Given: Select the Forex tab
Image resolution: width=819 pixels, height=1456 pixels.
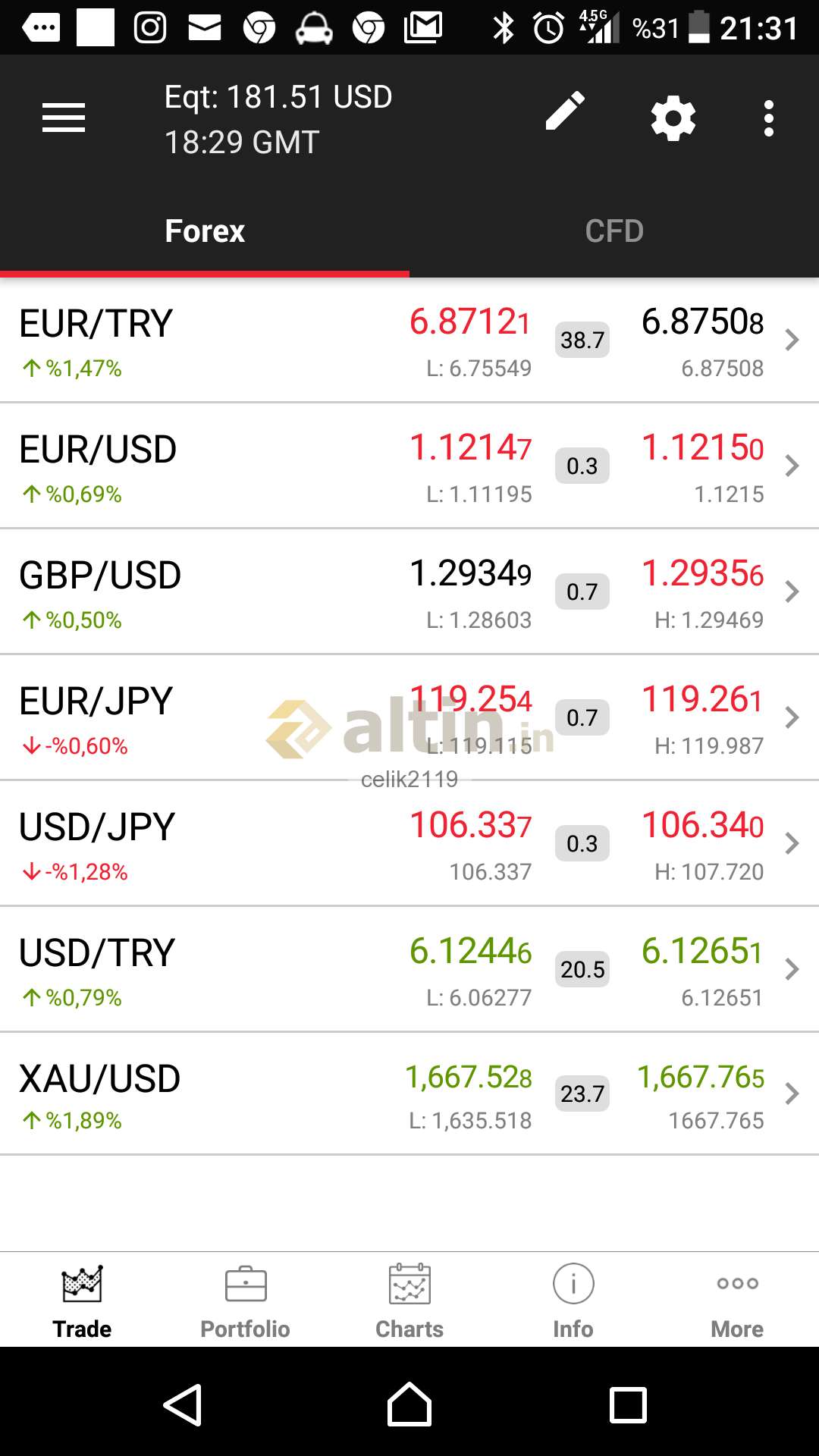Looking at the screenshot, I should point(205,231).
